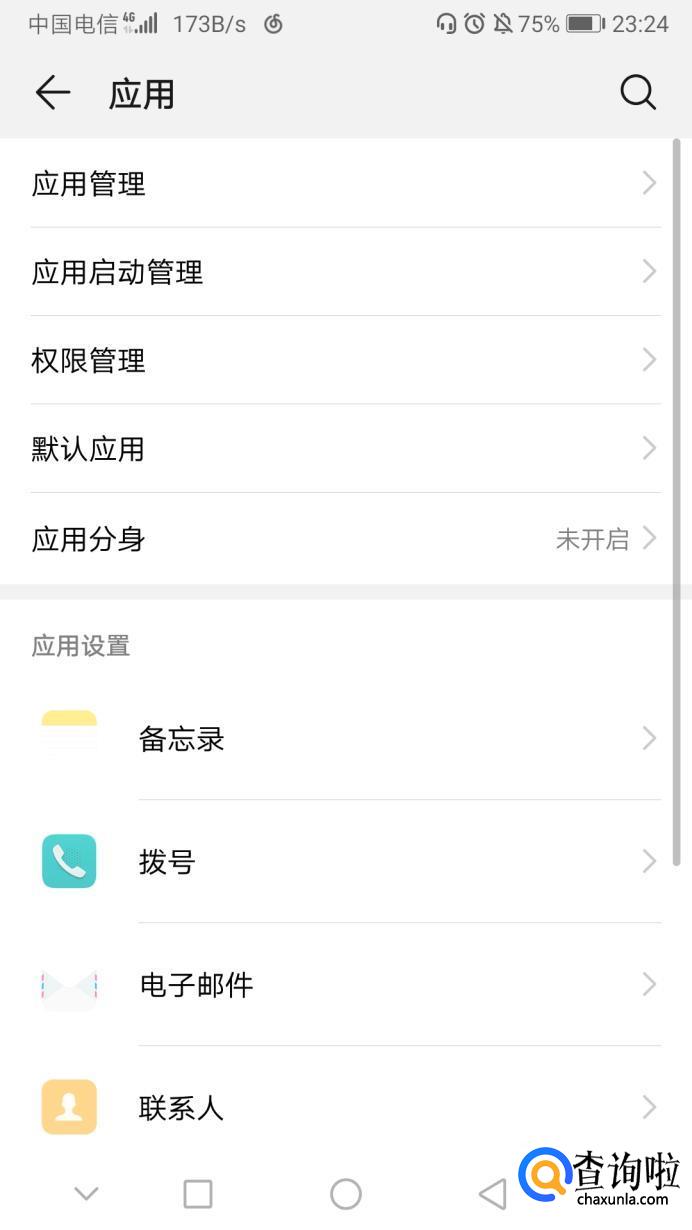Open 应用启动管理
The image size is (692, 1230).
[345, 272]
